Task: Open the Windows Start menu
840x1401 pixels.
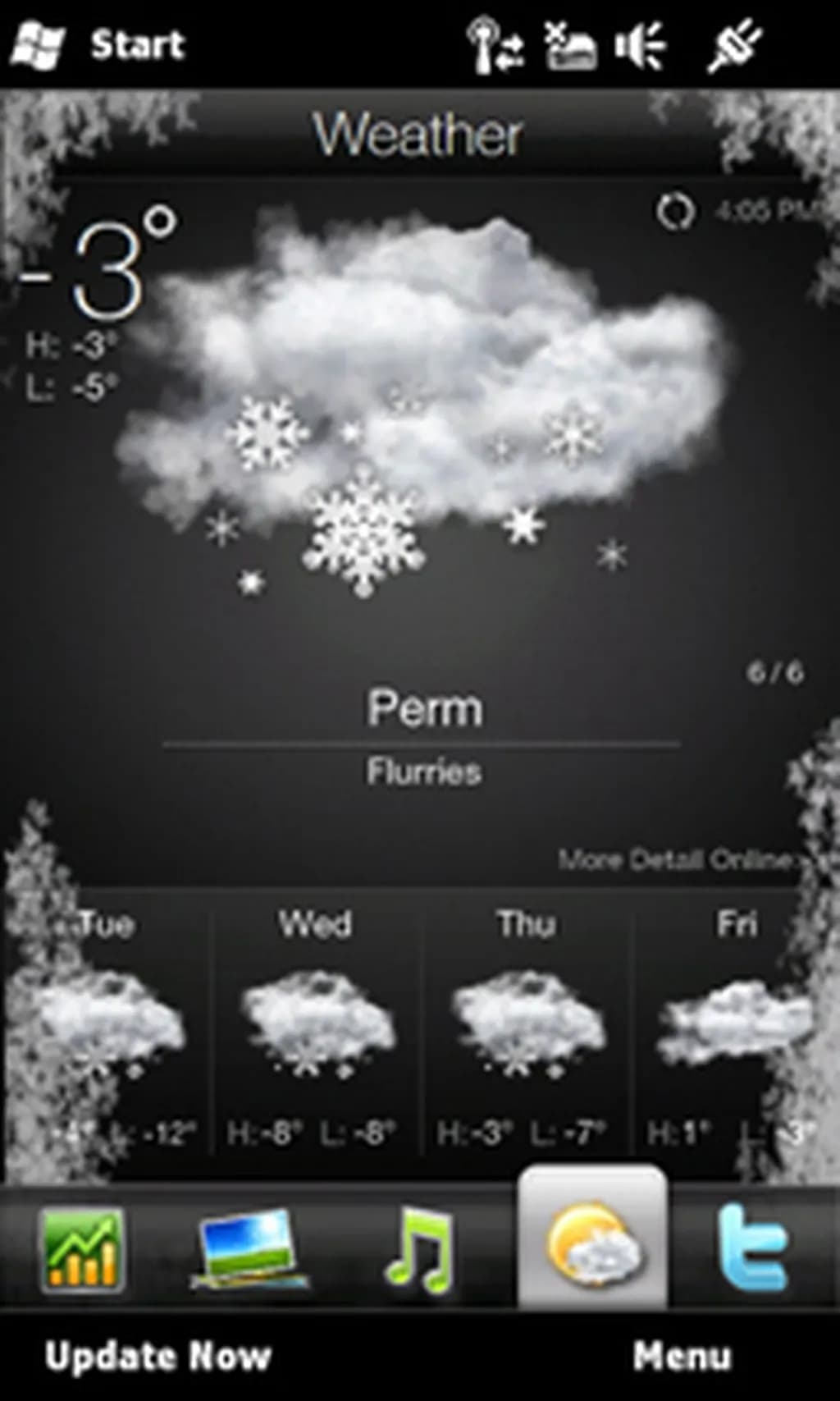Action: coord(98,44)
